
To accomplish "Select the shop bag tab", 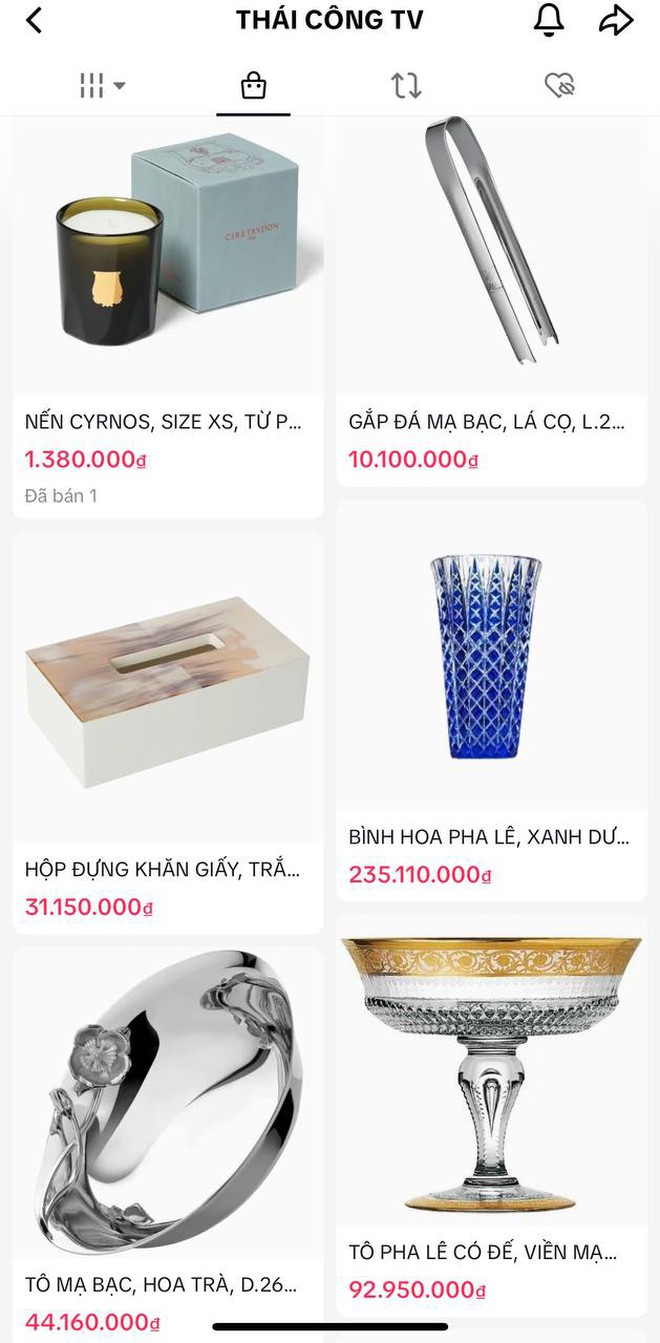I will pyautogui.click(x=254, y=86).
